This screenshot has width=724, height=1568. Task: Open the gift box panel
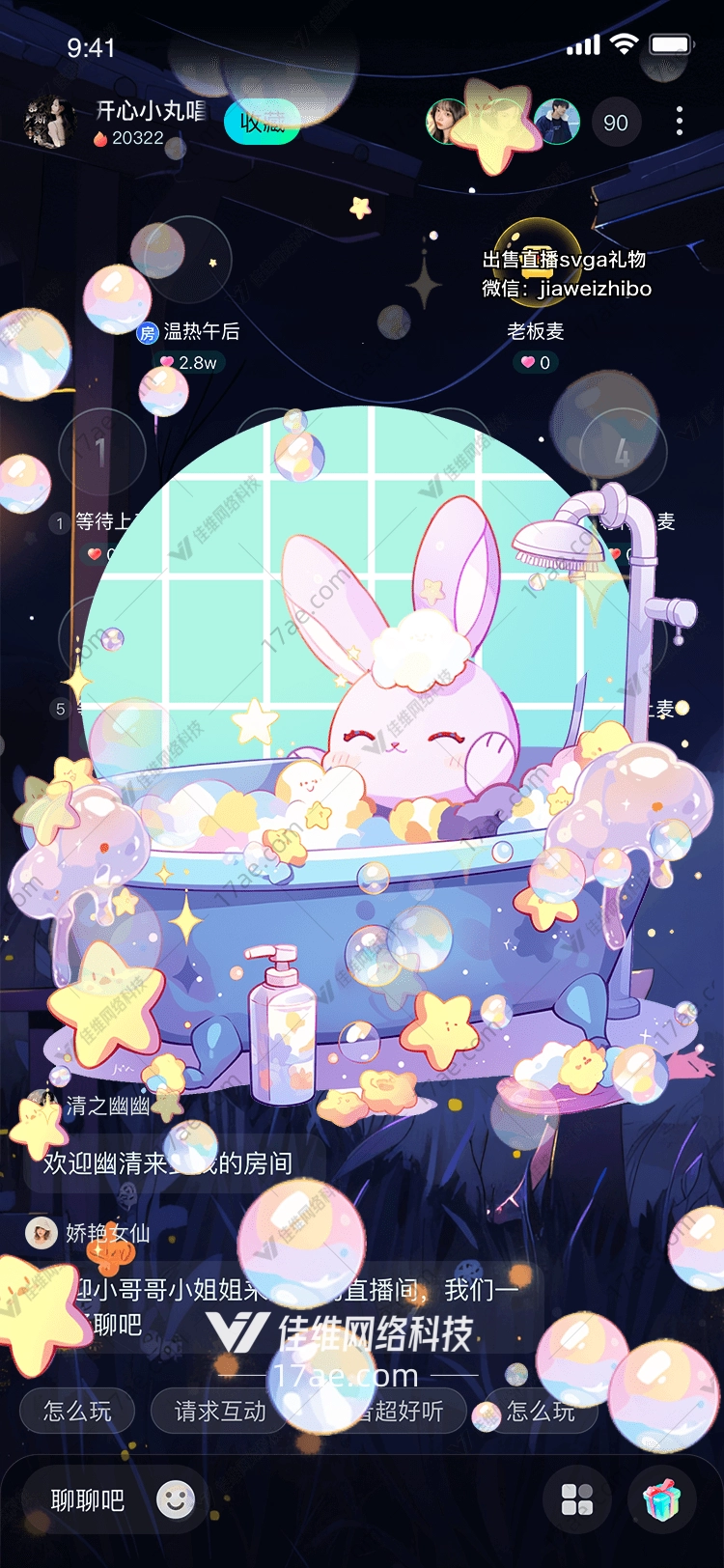pyautogui.click(x=662, y=1499)
